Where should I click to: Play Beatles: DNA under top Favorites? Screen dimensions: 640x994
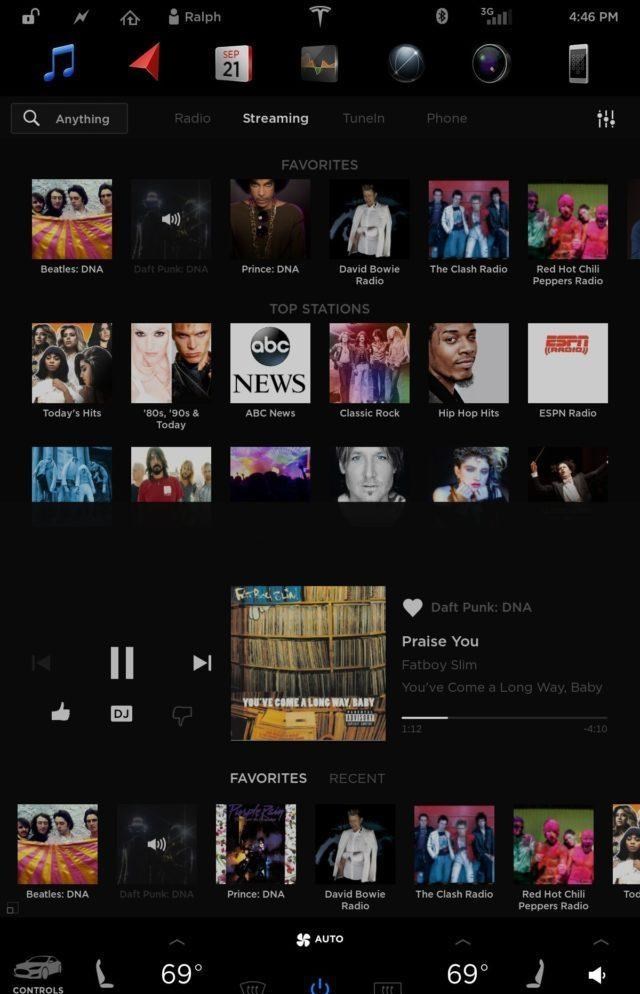click(x=72, y=220)
